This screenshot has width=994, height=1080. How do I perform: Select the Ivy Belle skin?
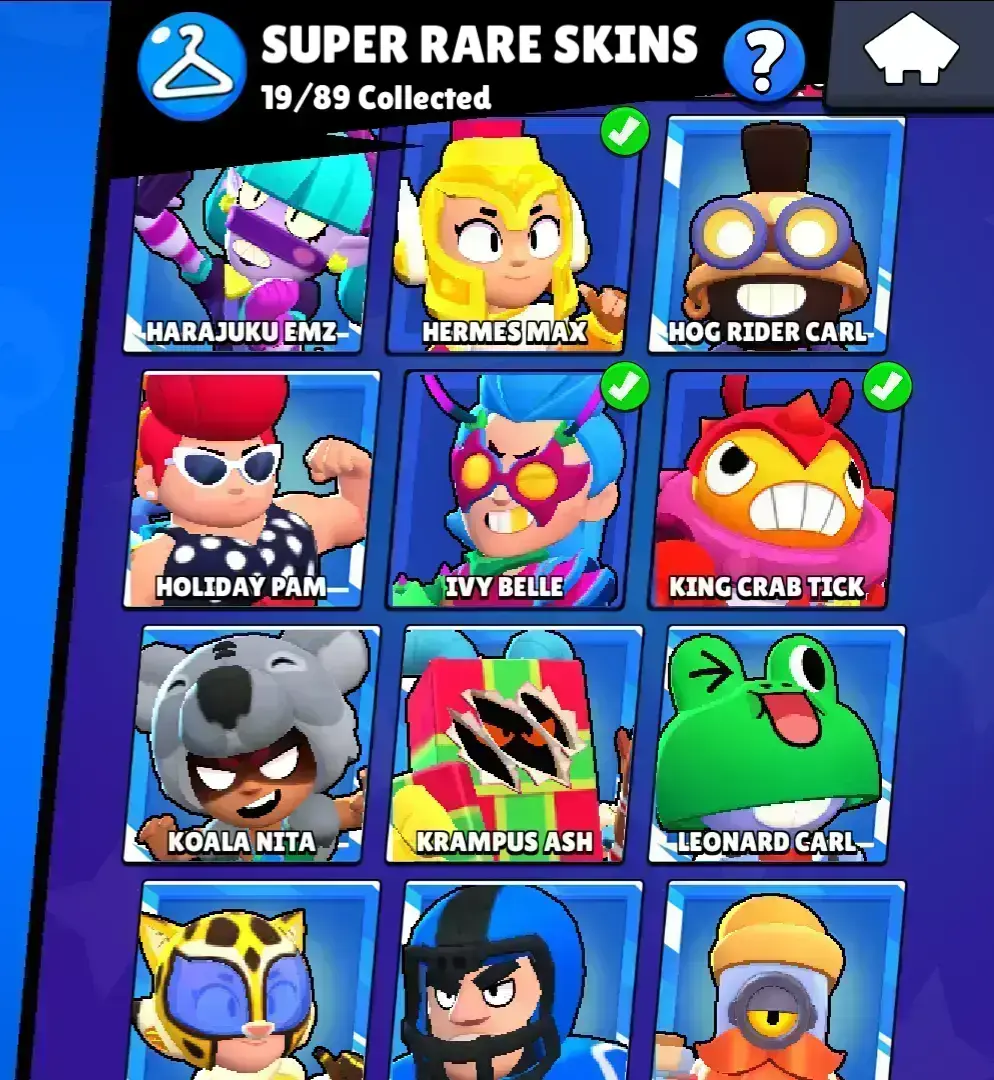[514, 490]
